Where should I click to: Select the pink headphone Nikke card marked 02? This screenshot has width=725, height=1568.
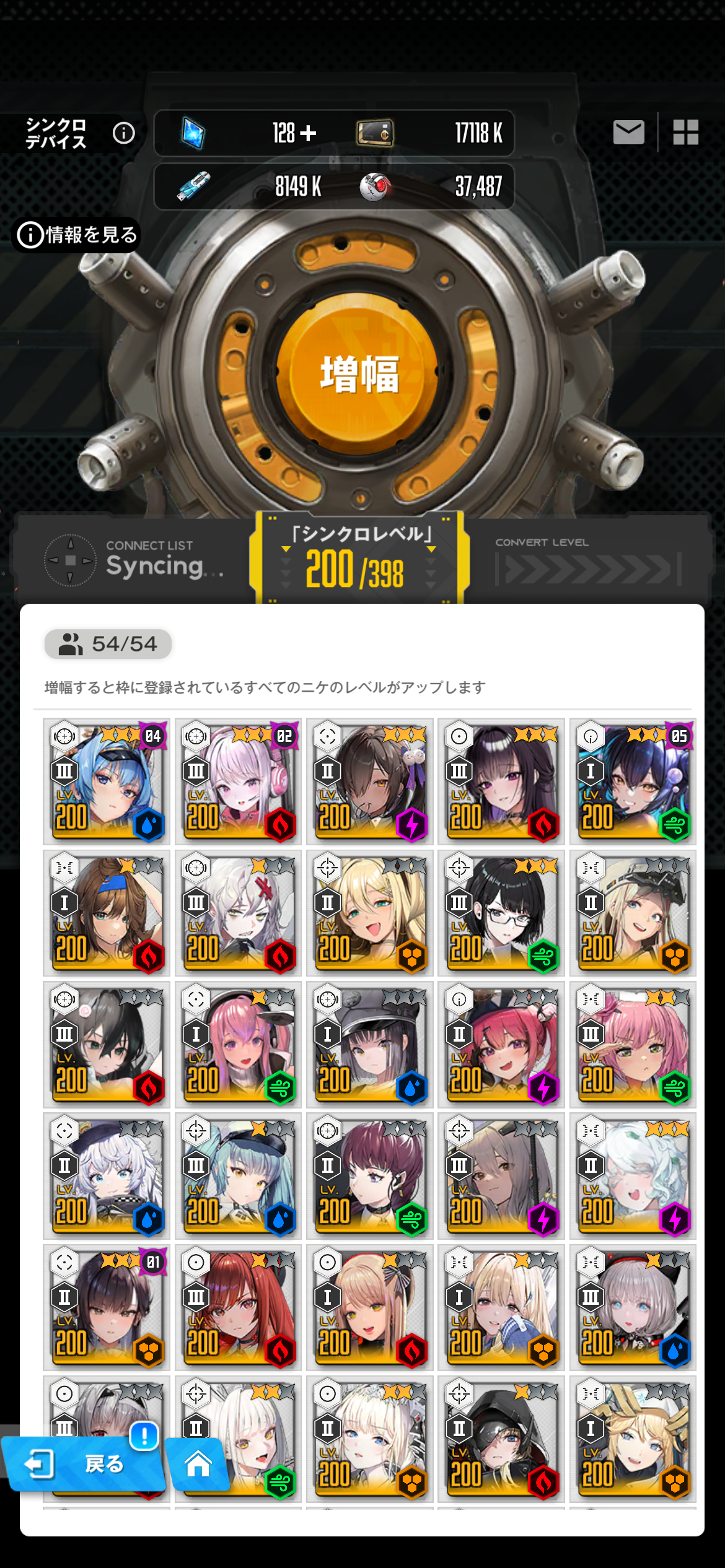pyautogui.click(x=238, y=782)
